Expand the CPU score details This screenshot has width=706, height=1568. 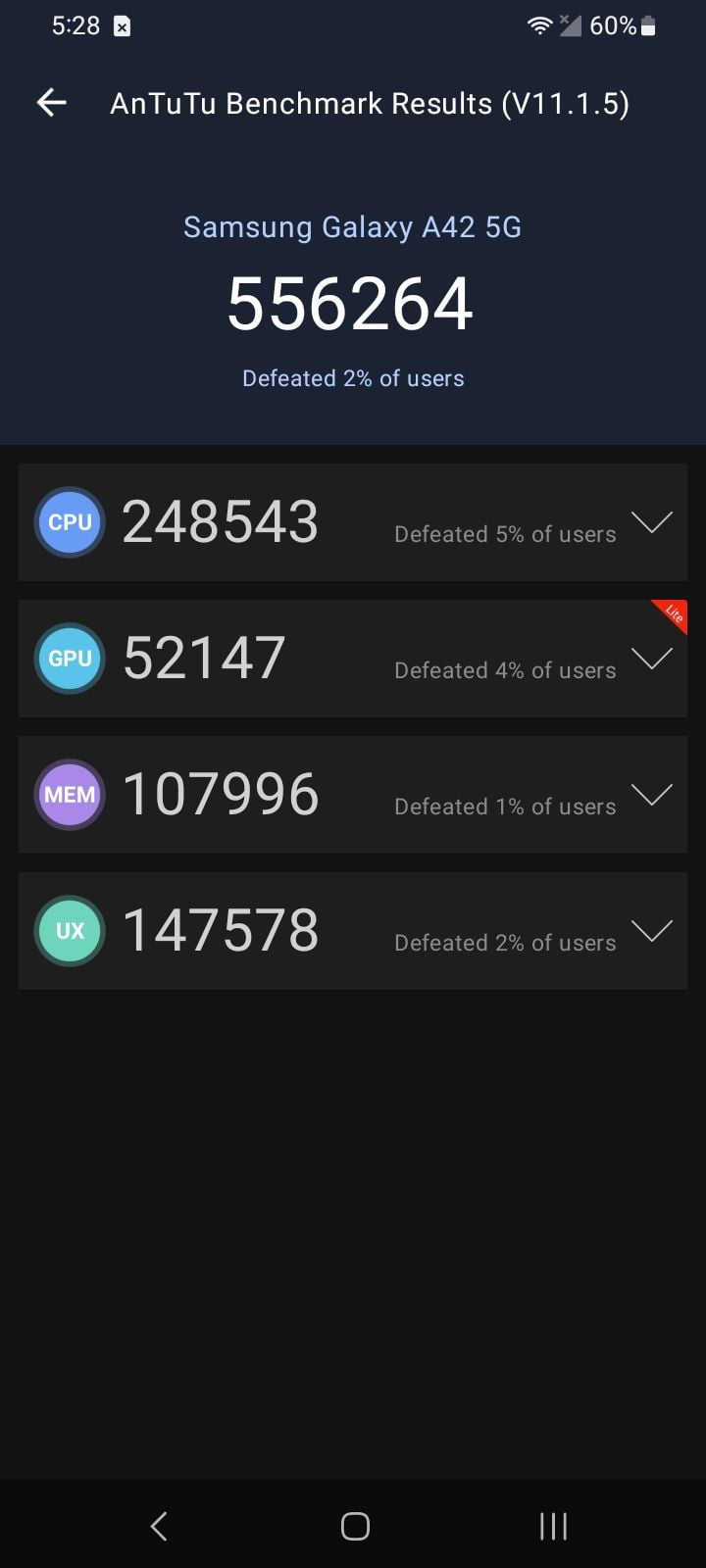pos(652,522)
